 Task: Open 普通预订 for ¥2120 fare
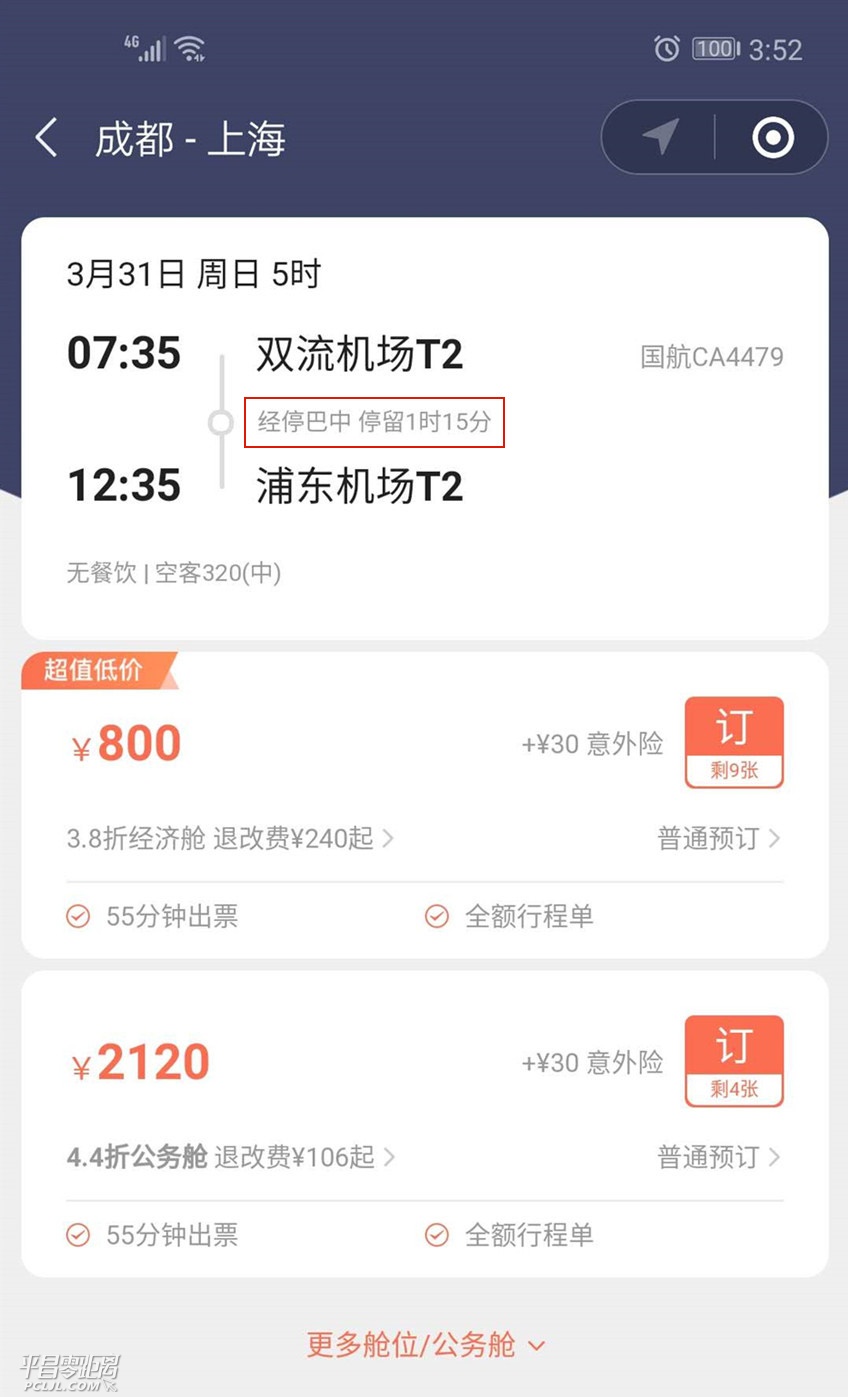[x=718, y=1157]
